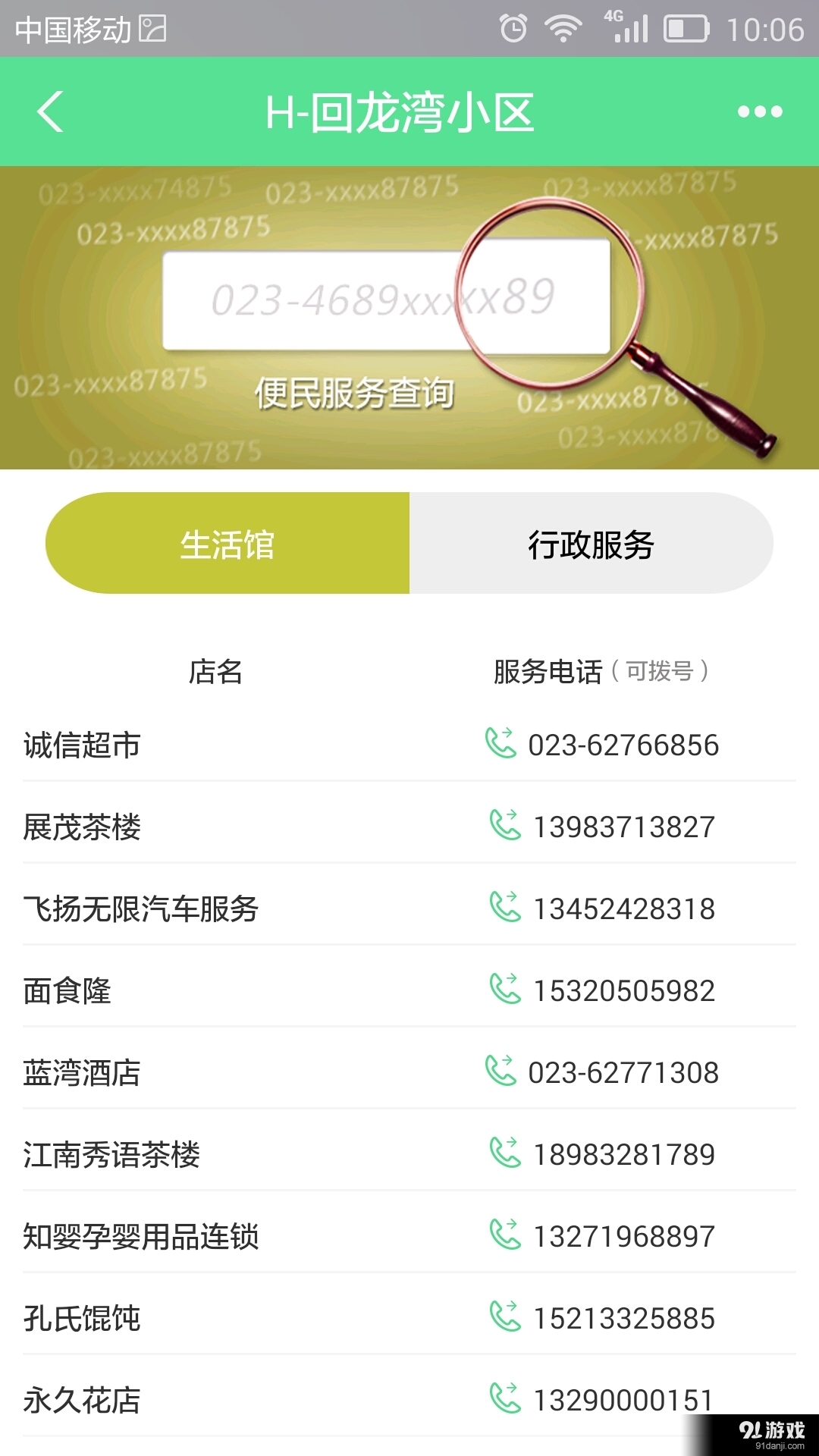Tap the H-回龙湾小区 title
This screenshot has height=1456, width=819.
(x=403, y=111)
